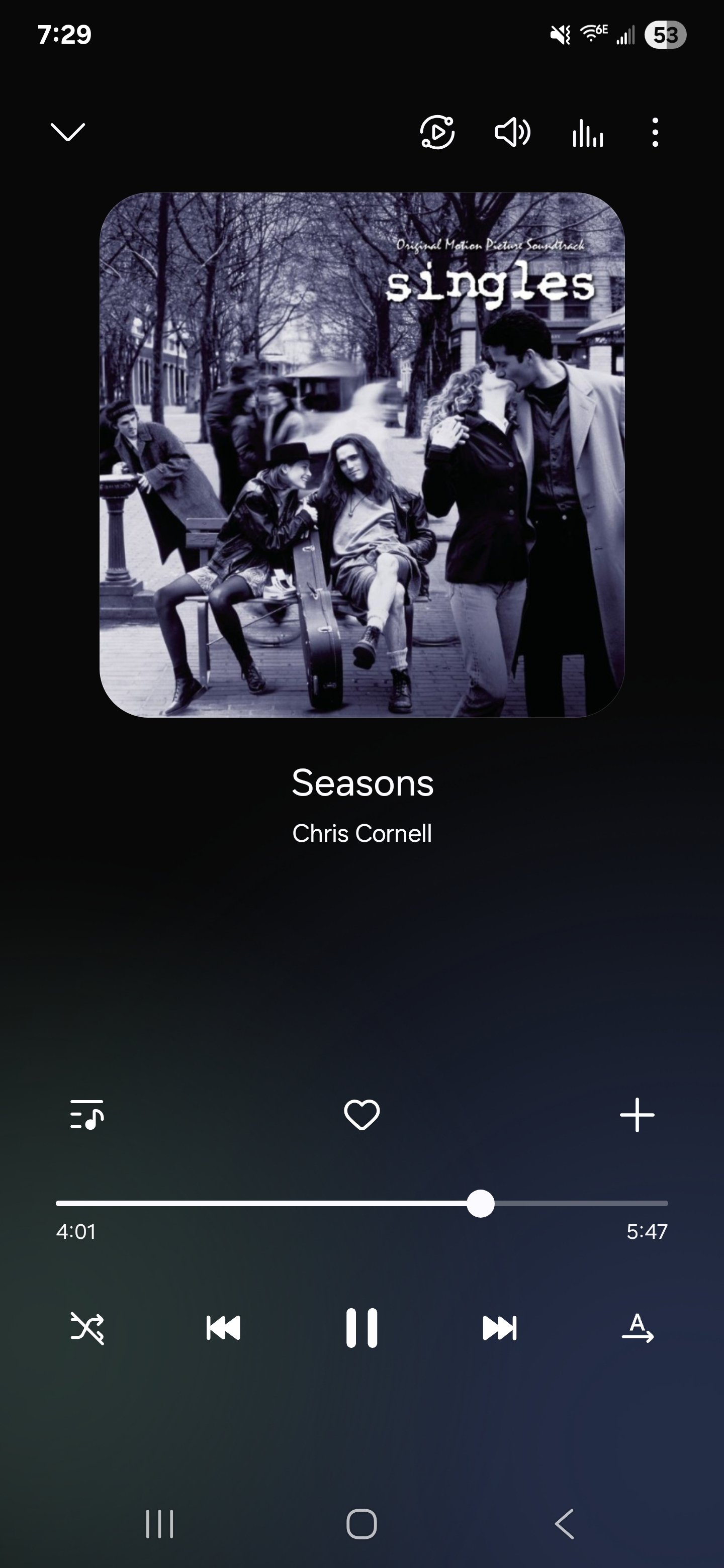Screen dimensions: 724x1568
Task: Go back using system navigation
Action: [x=565, y=1524]
